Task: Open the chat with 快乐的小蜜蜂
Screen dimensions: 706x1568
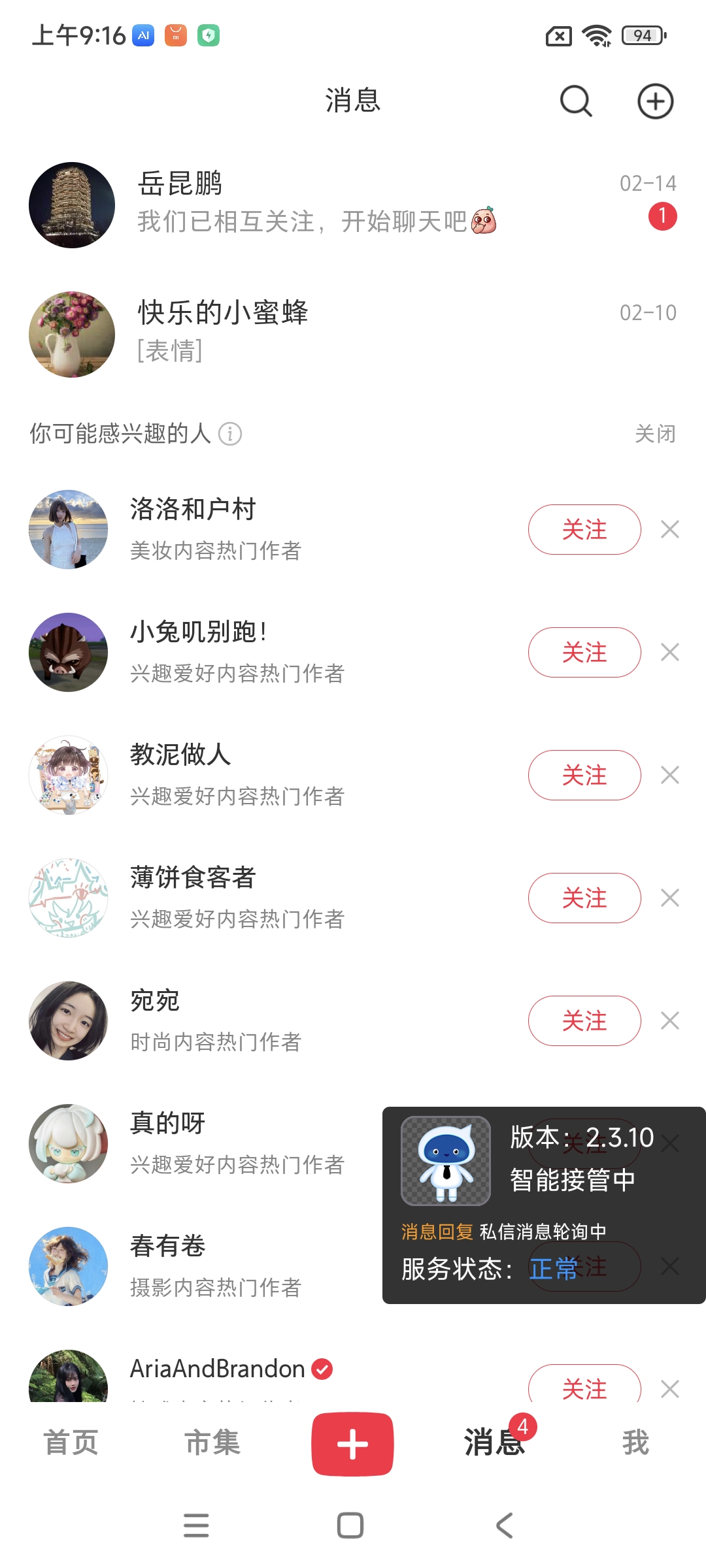Action: point(353,334)
